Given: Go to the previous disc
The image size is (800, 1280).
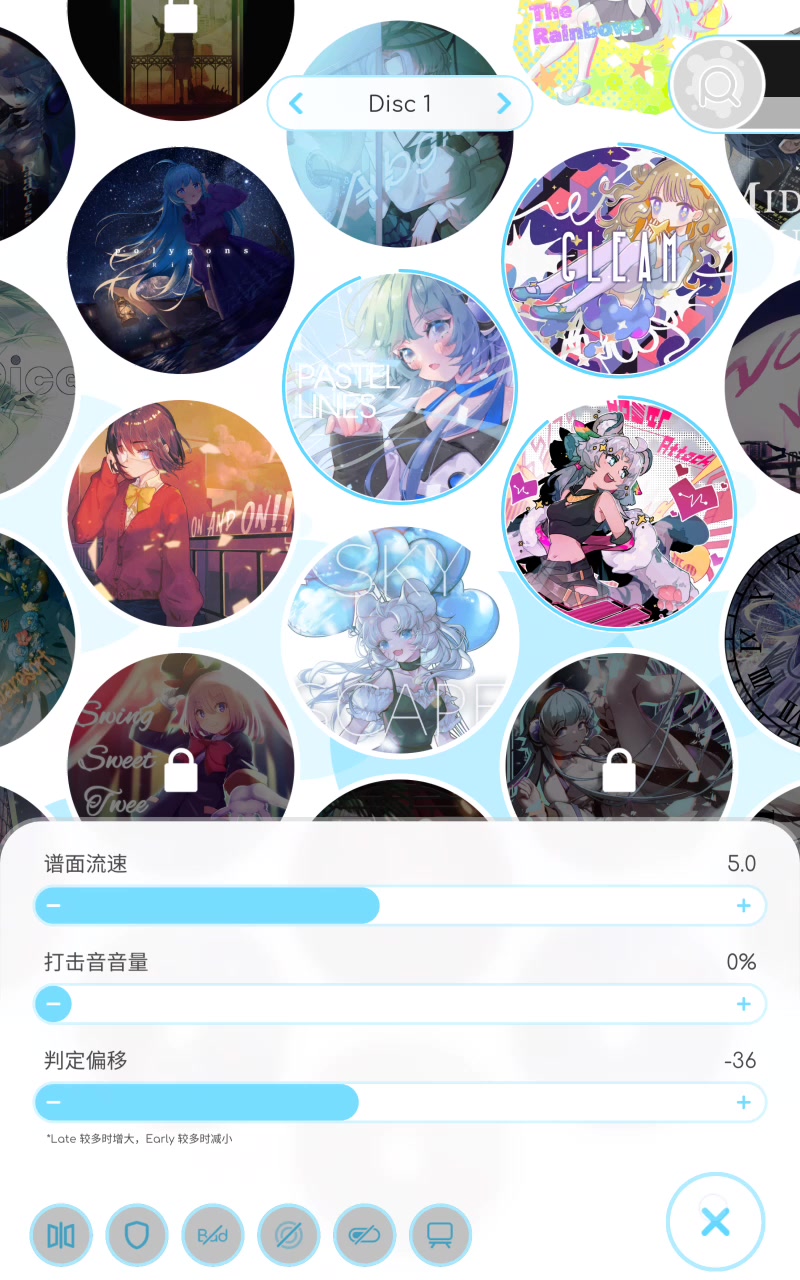Looking at the screenshot, I should point(296,103).
